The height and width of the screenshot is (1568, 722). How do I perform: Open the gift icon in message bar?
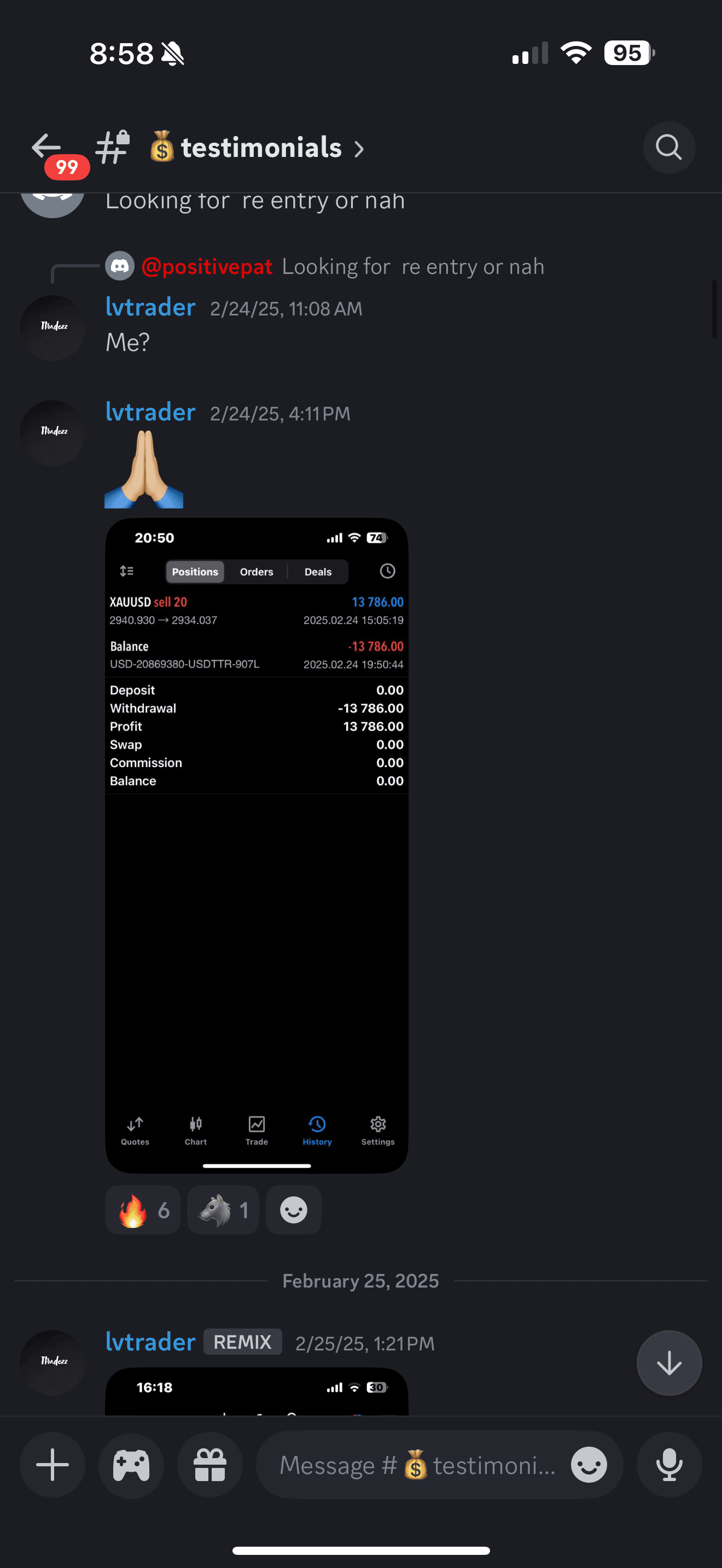click(210, 1465)
